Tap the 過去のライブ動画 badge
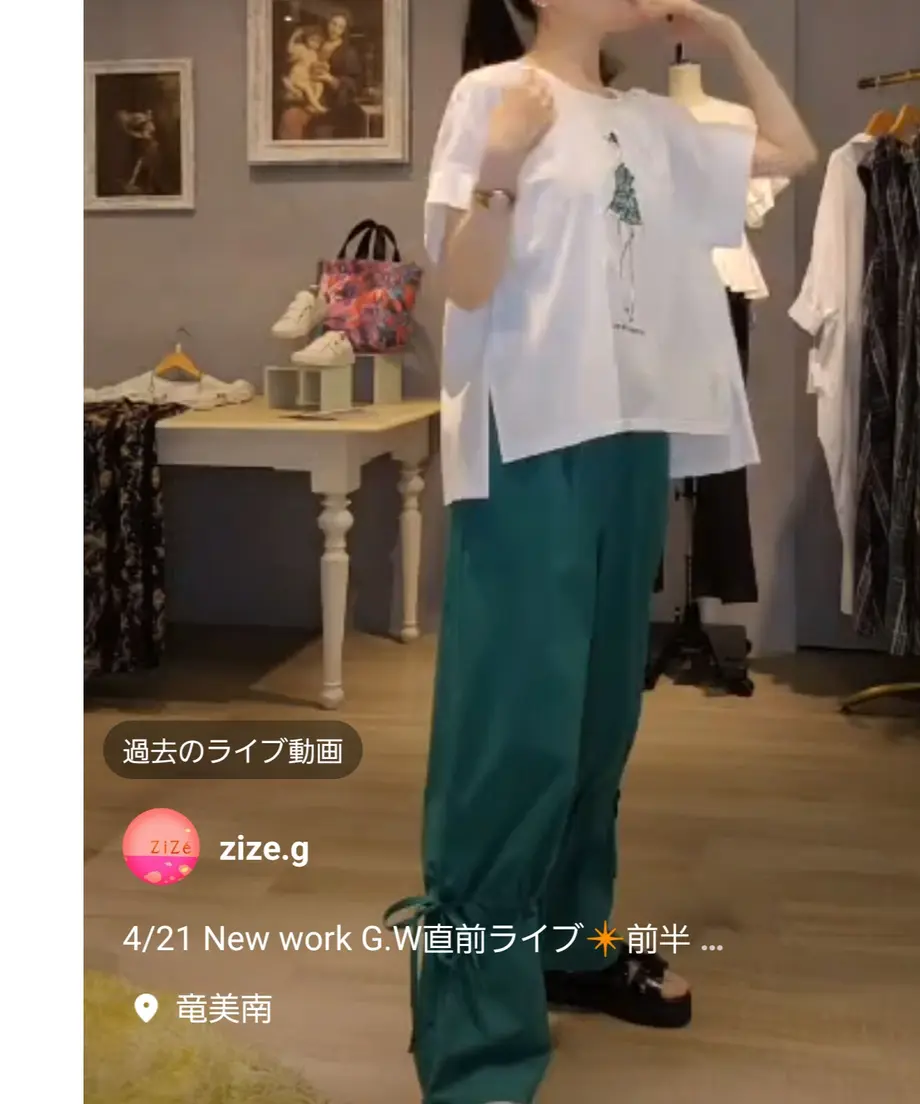 tap(232, 751)
